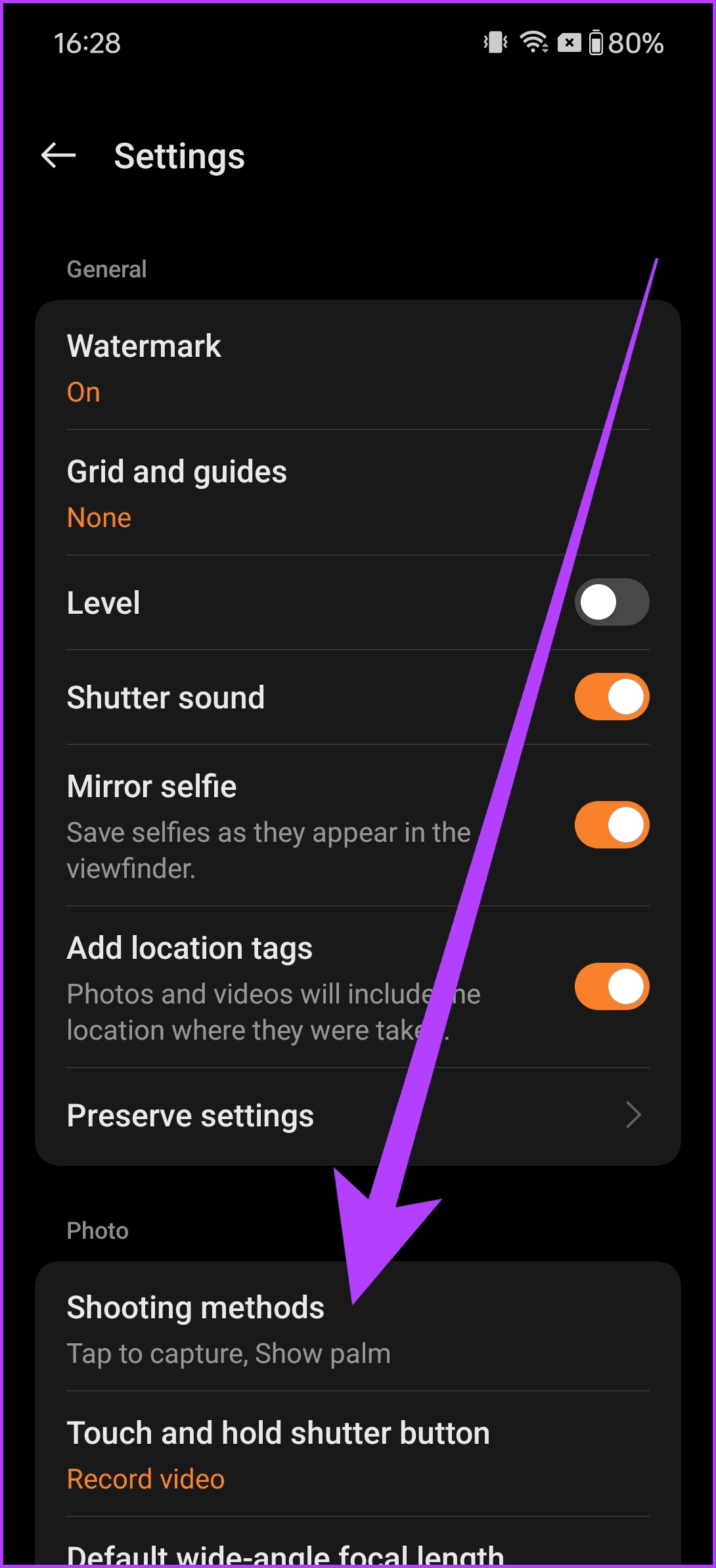Click the clock showing 16:28
The height and width of the screenshot is (1568, 716).
pyautogui.click(x=87, y=43)
